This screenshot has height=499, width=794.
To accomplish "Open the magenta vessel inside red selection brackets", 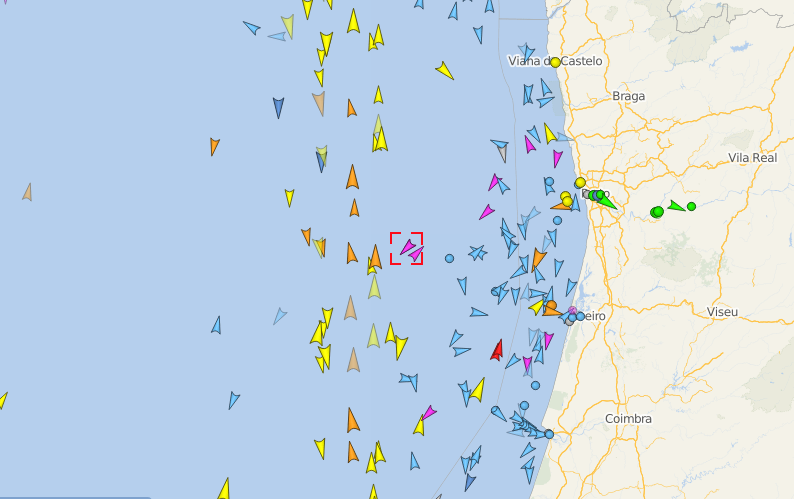I will point(408,247).
